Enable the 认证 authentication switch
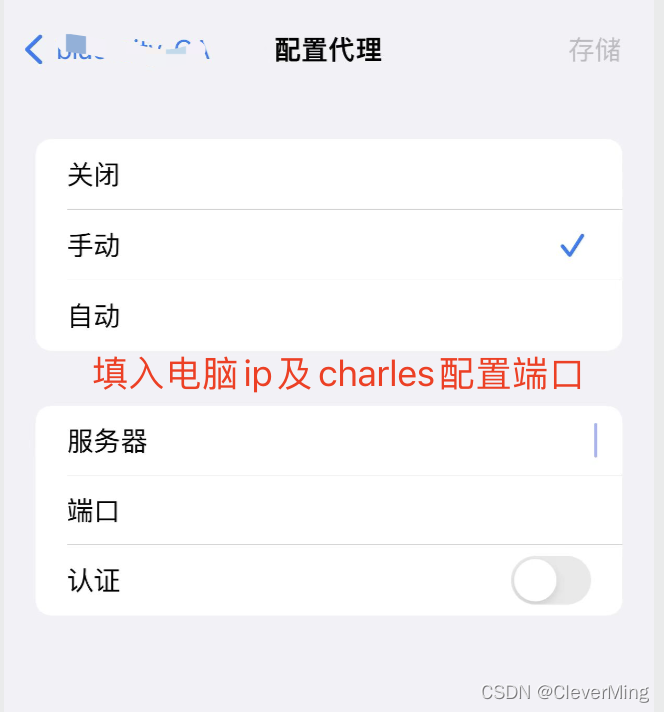 pyautogui.click(x=550, y=580)
